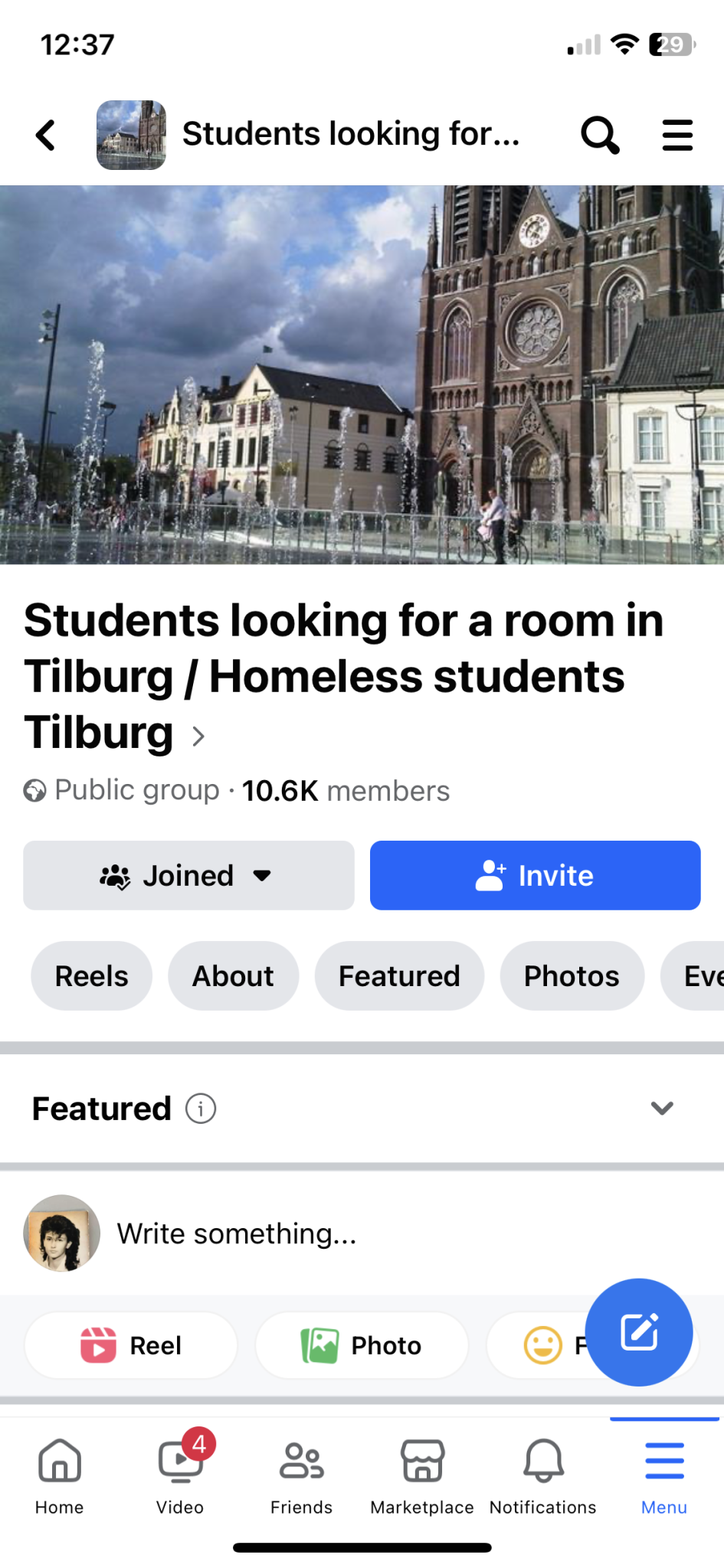The width and height of the screenshot is (724, 1568).
Task: Add a Photo to a post
Action: tap(362, 1345)
